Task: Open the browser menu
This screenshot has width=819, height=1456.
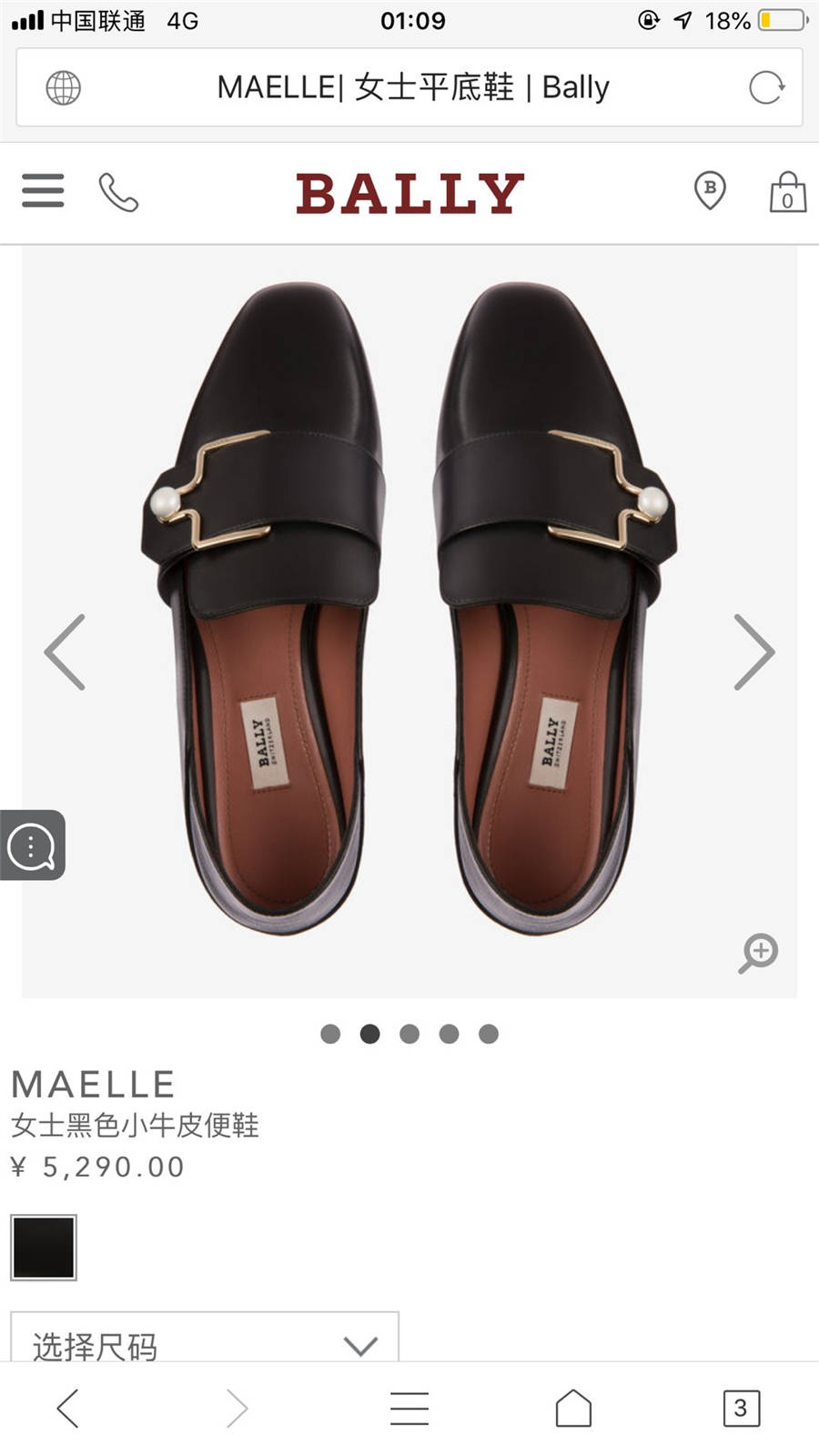Action: (x=409, y=1408)
